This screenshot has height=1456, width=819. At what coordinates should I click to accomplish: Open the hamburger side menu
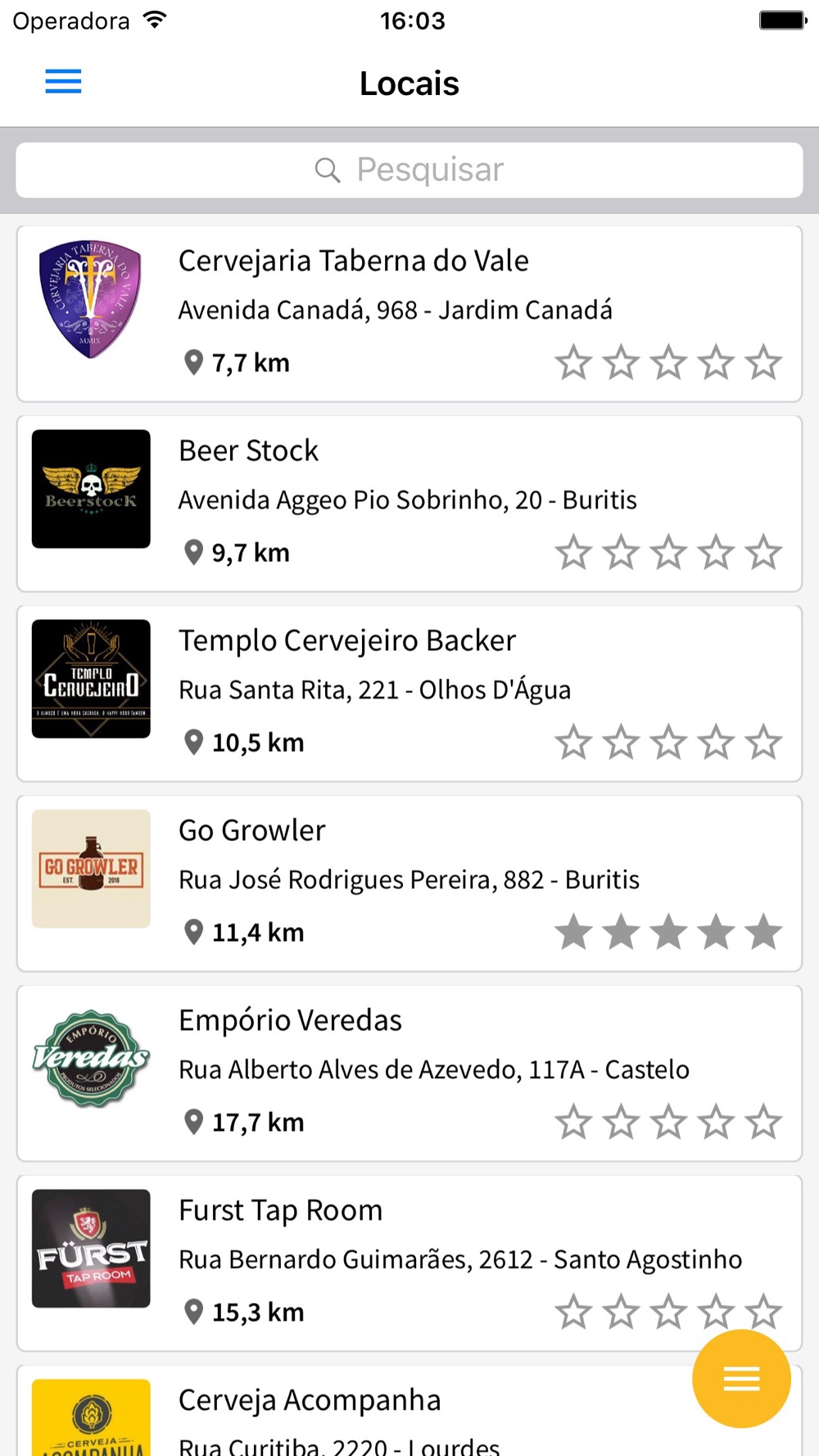pos(63,82)
